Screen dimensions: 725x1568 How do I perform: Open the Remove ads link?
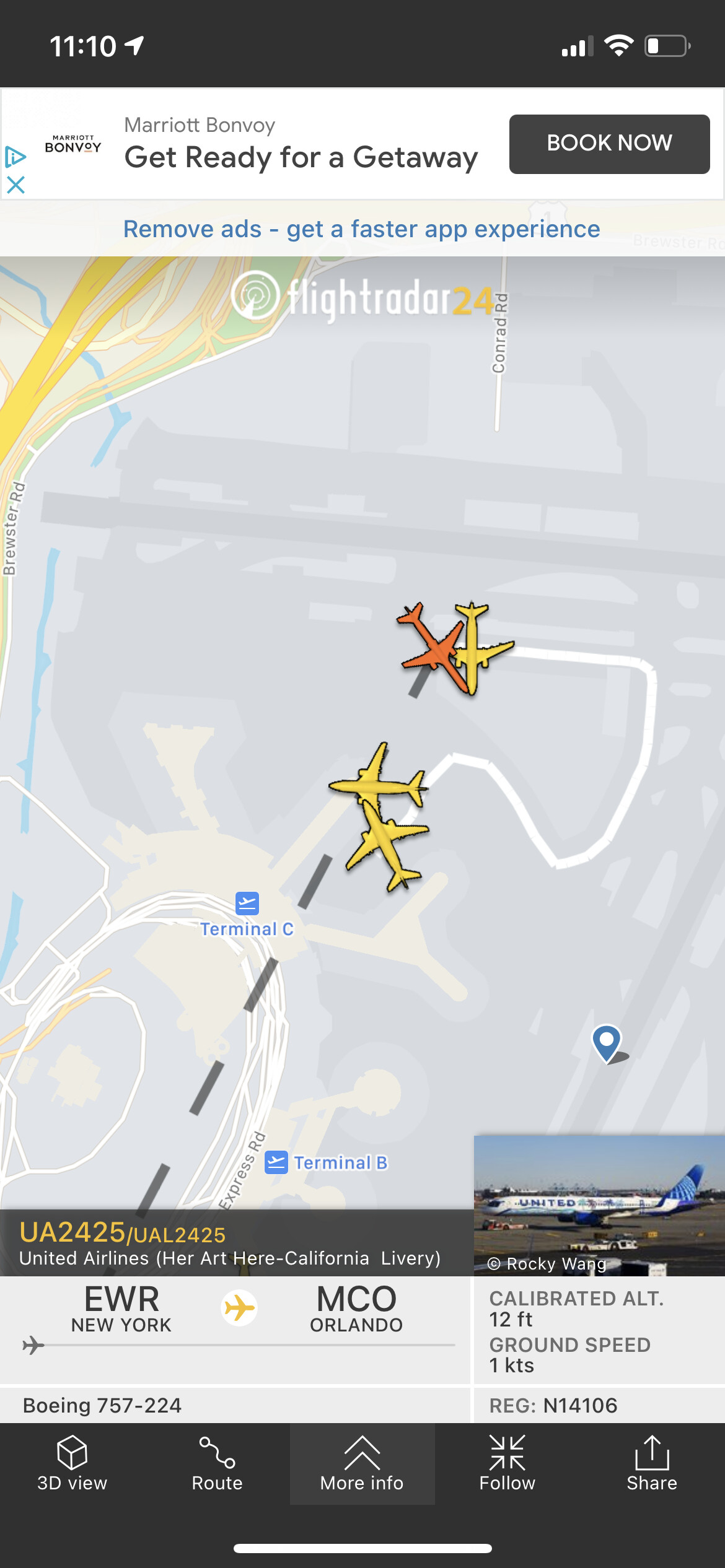[361, 229]
